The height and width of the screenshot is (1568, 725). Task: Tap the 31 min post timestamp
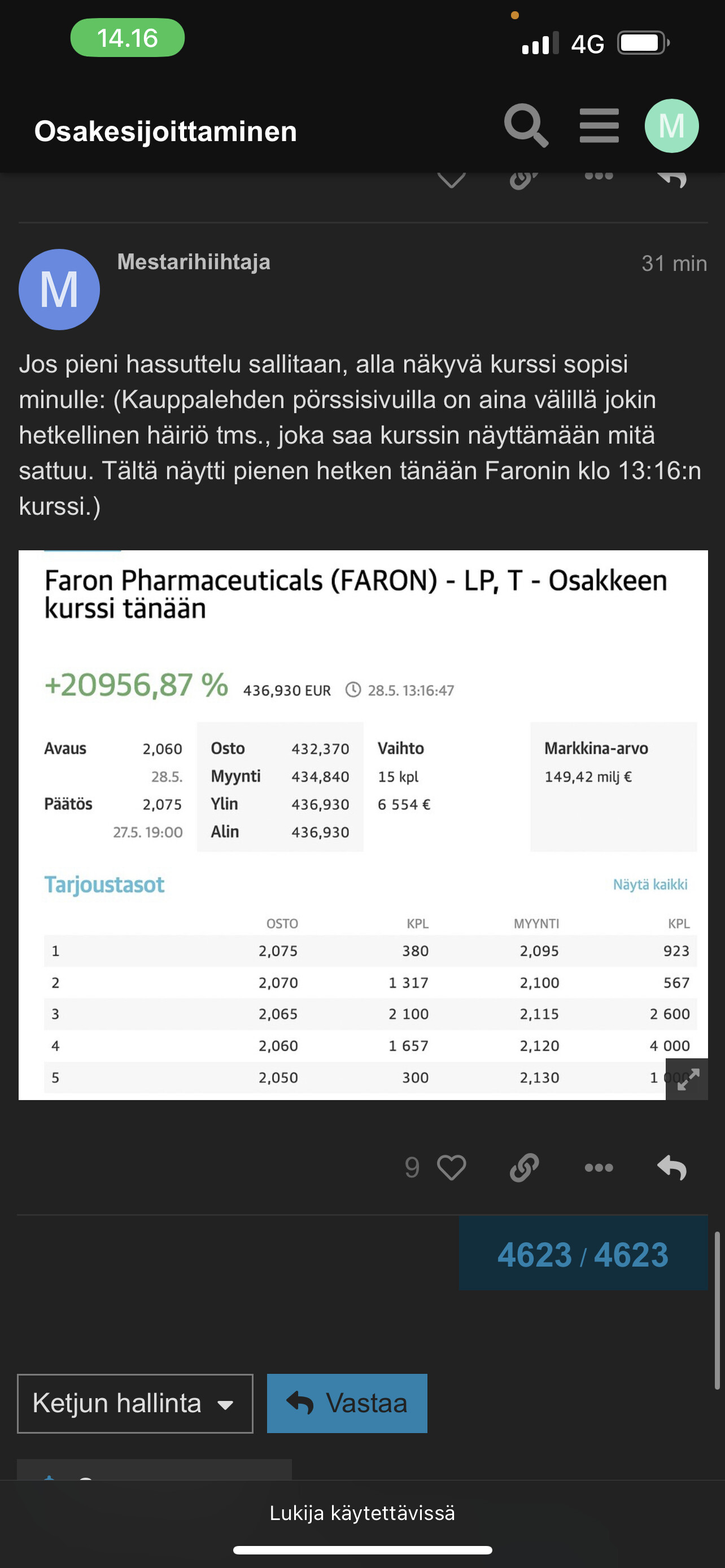tap(674, 264)
